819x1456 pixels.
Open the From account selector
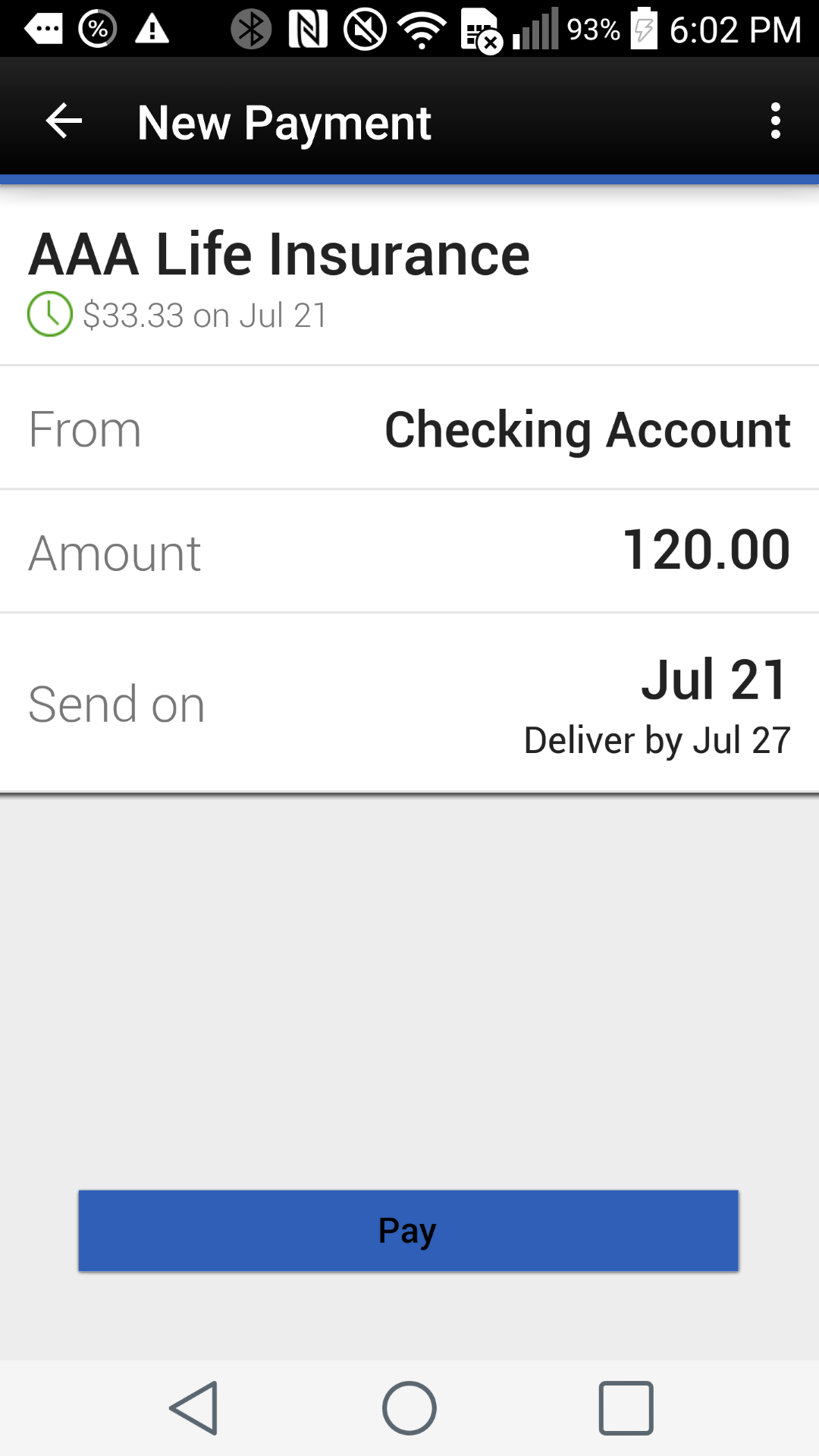click(409, 428)
